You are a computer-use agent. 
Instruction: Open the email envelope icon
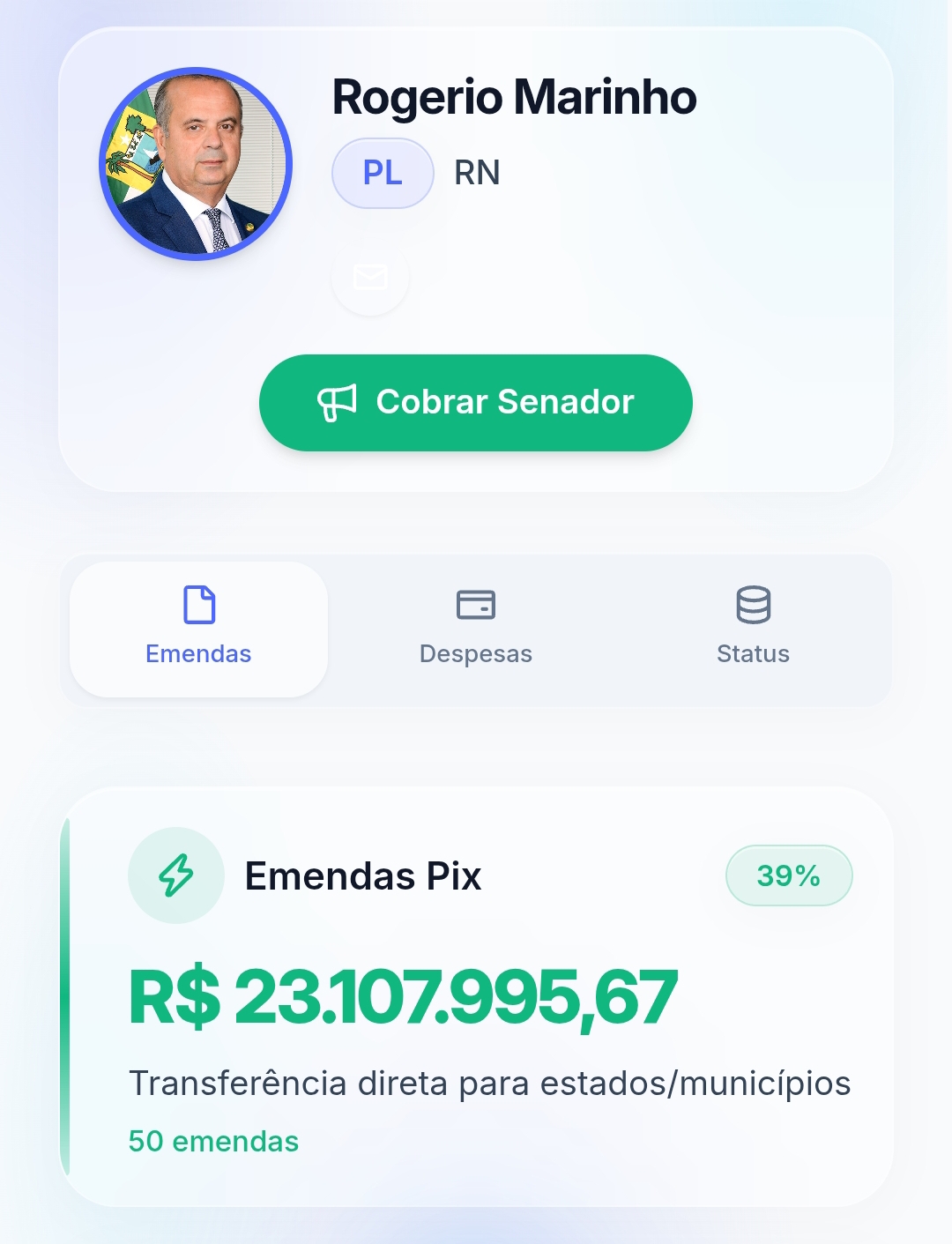pyautogui.click(x=370, y=278)
